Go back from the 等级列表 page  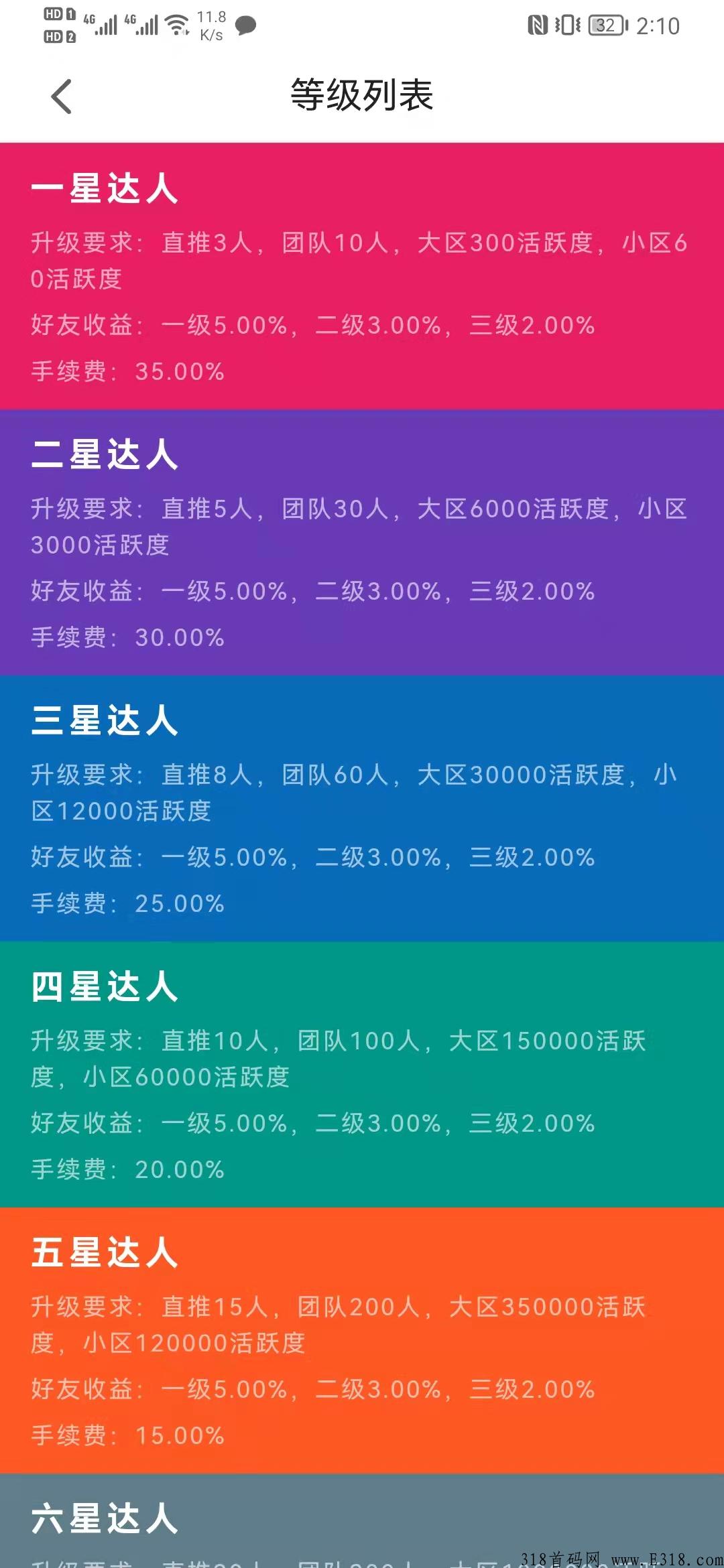coord(61,96)
